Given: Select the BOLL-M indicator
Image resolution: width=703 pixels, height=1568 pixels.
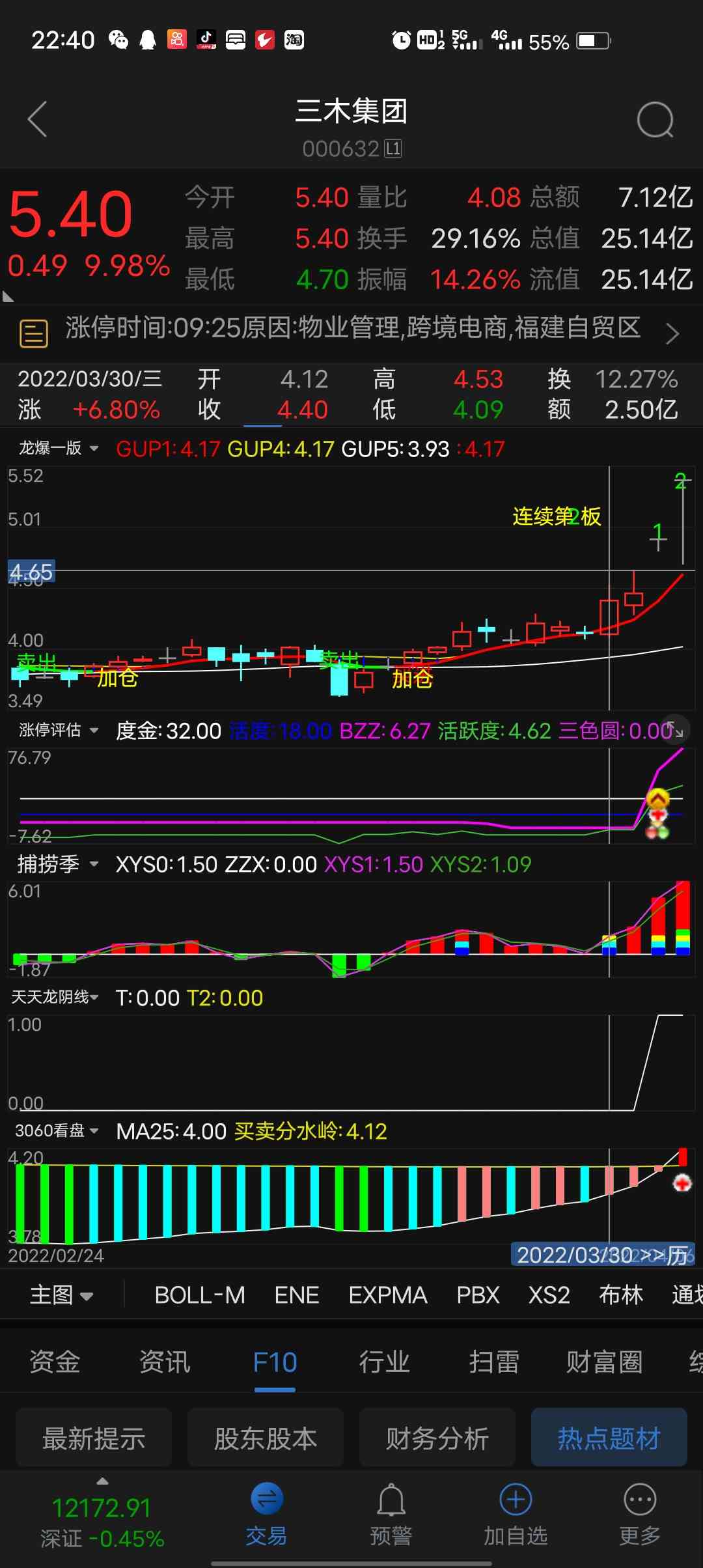Looking at the screenshot, I should click(x=200, y=1295).
